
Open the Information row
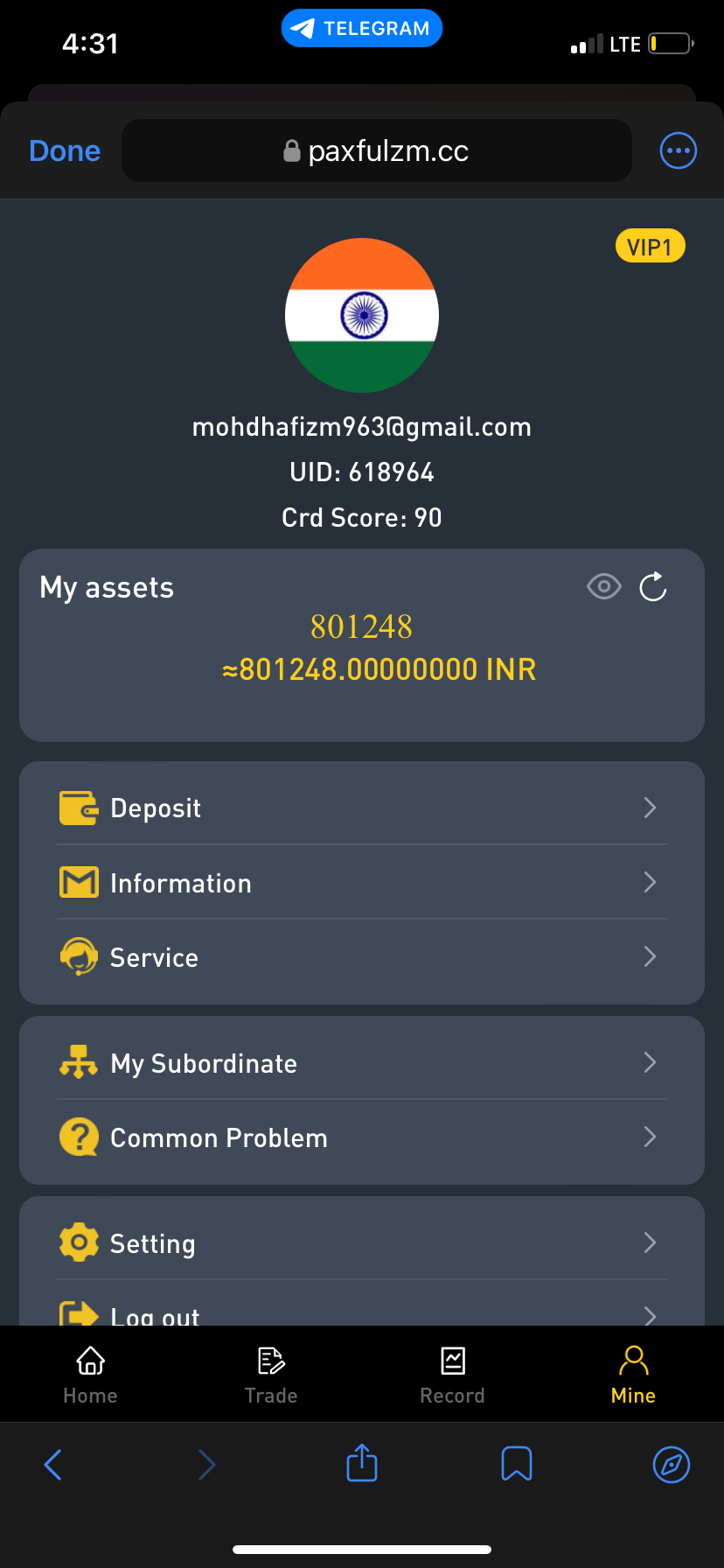[x=361, y=883]
